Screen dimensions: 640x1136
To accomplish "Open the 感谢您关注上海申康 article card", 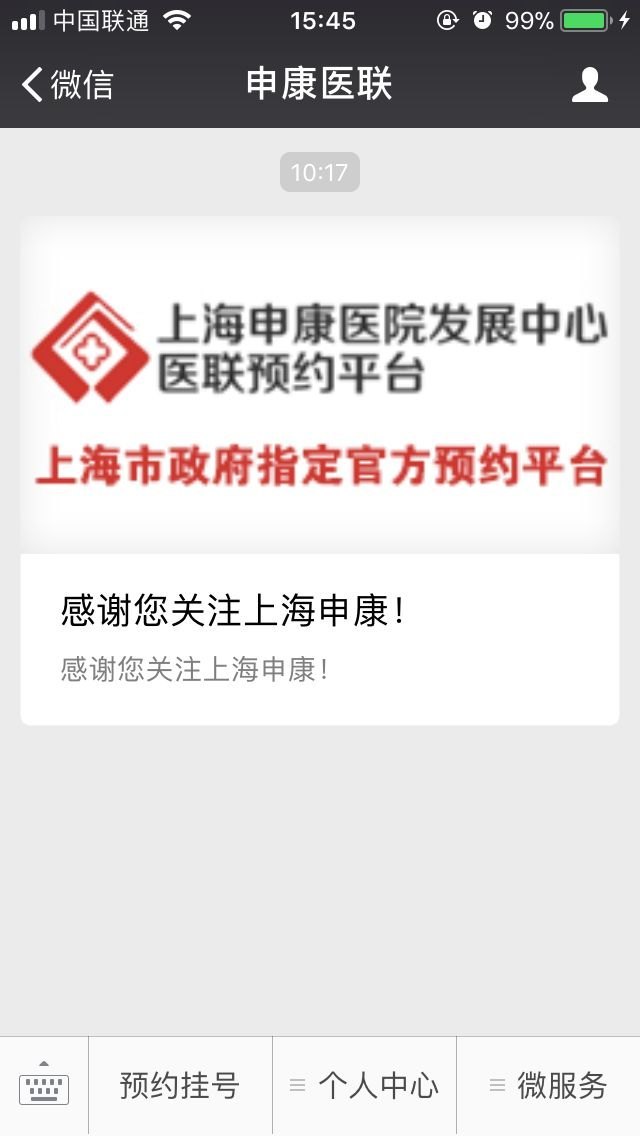I will tap(319, 470).
